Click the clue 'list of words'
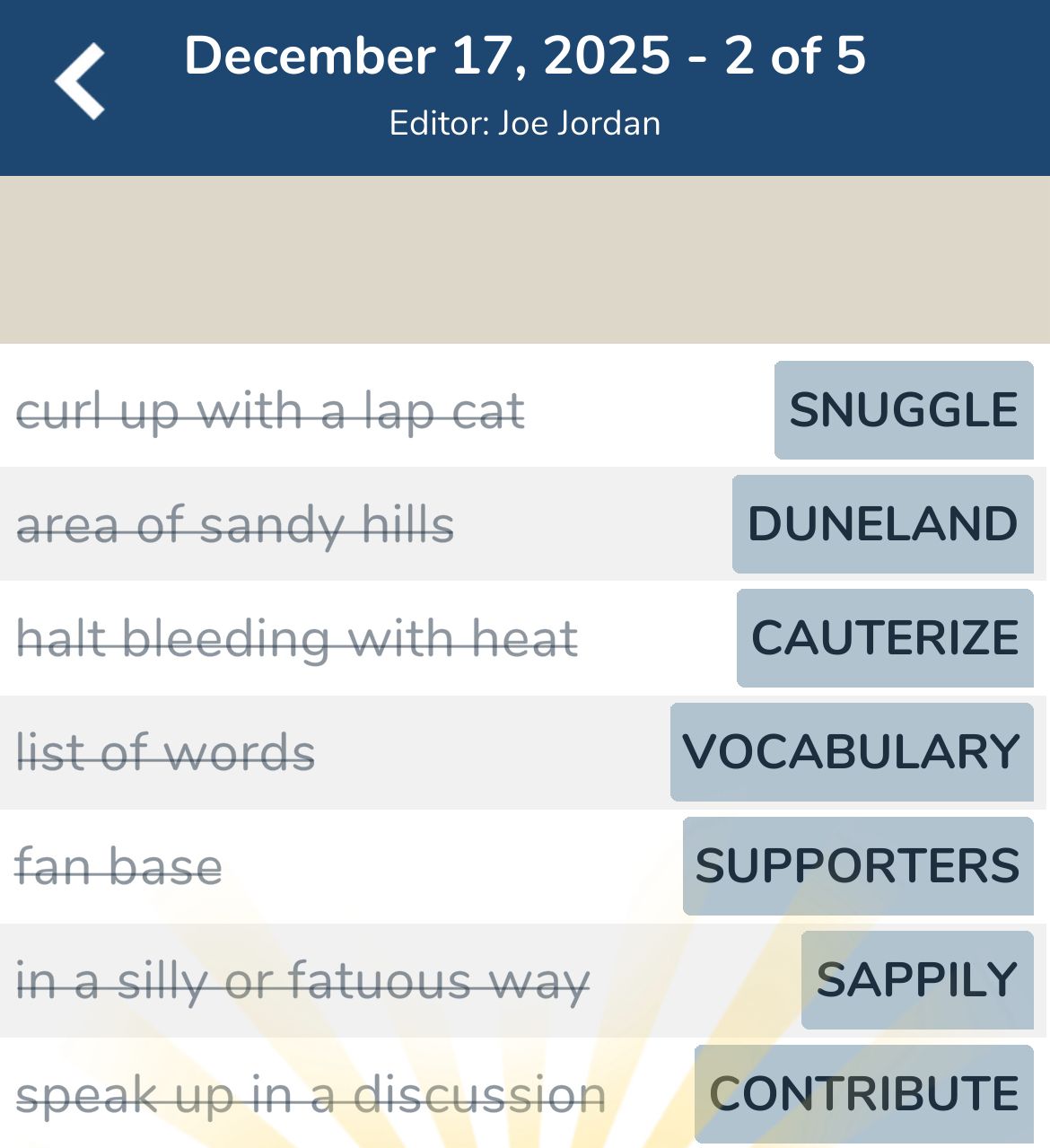The image size is (1050, 1148). (165, 751)
